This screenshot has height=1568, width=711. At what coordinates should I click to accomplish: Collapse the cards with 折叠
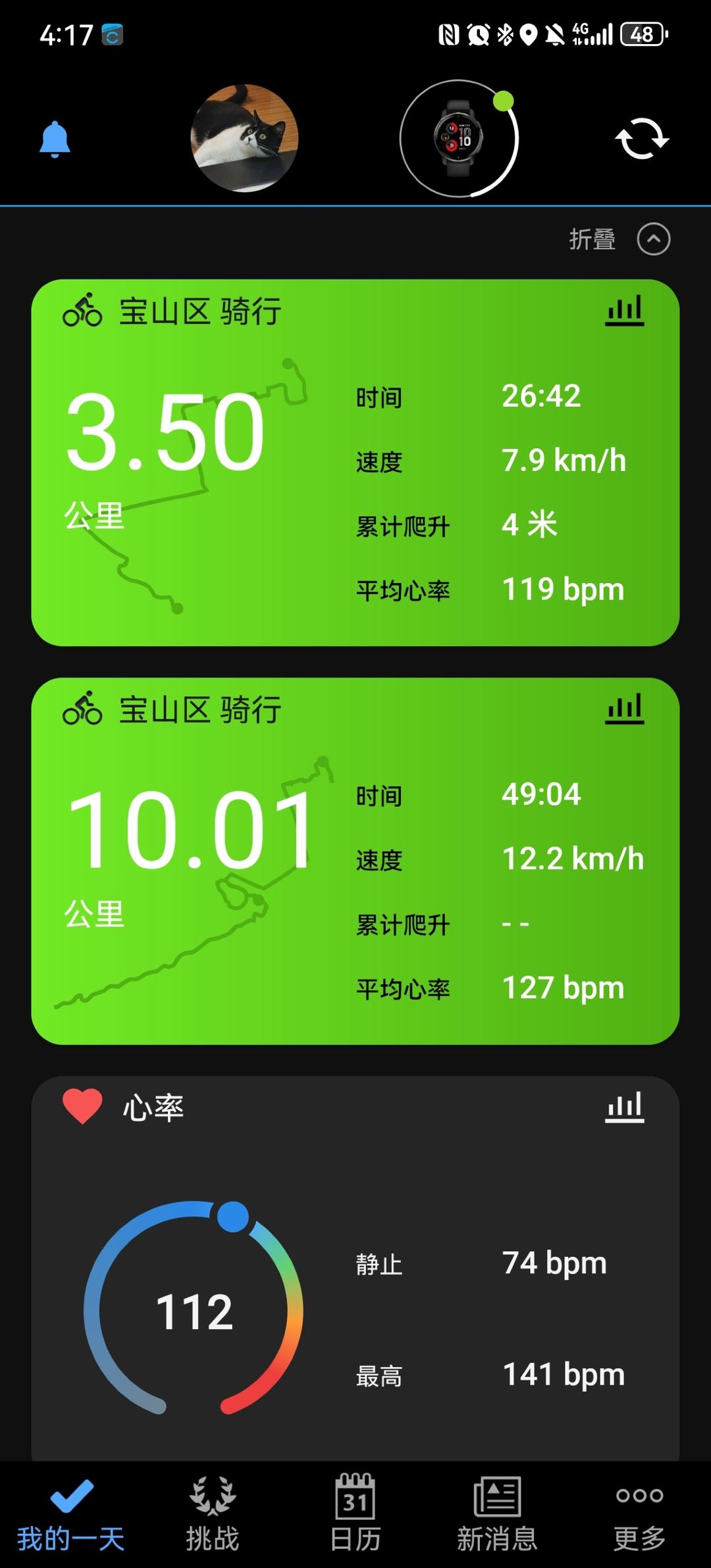coord(619,239)
